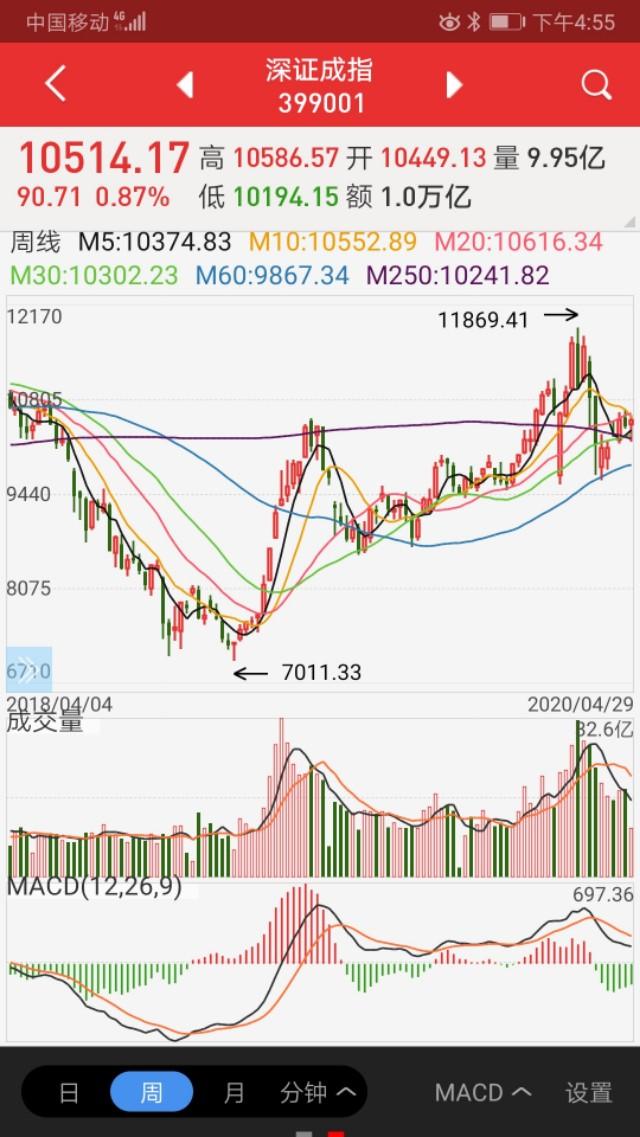The height and width of the screenshot is (1137, 640).
Task: Open 设置 chart settings
Action: tap(588, 1092)
